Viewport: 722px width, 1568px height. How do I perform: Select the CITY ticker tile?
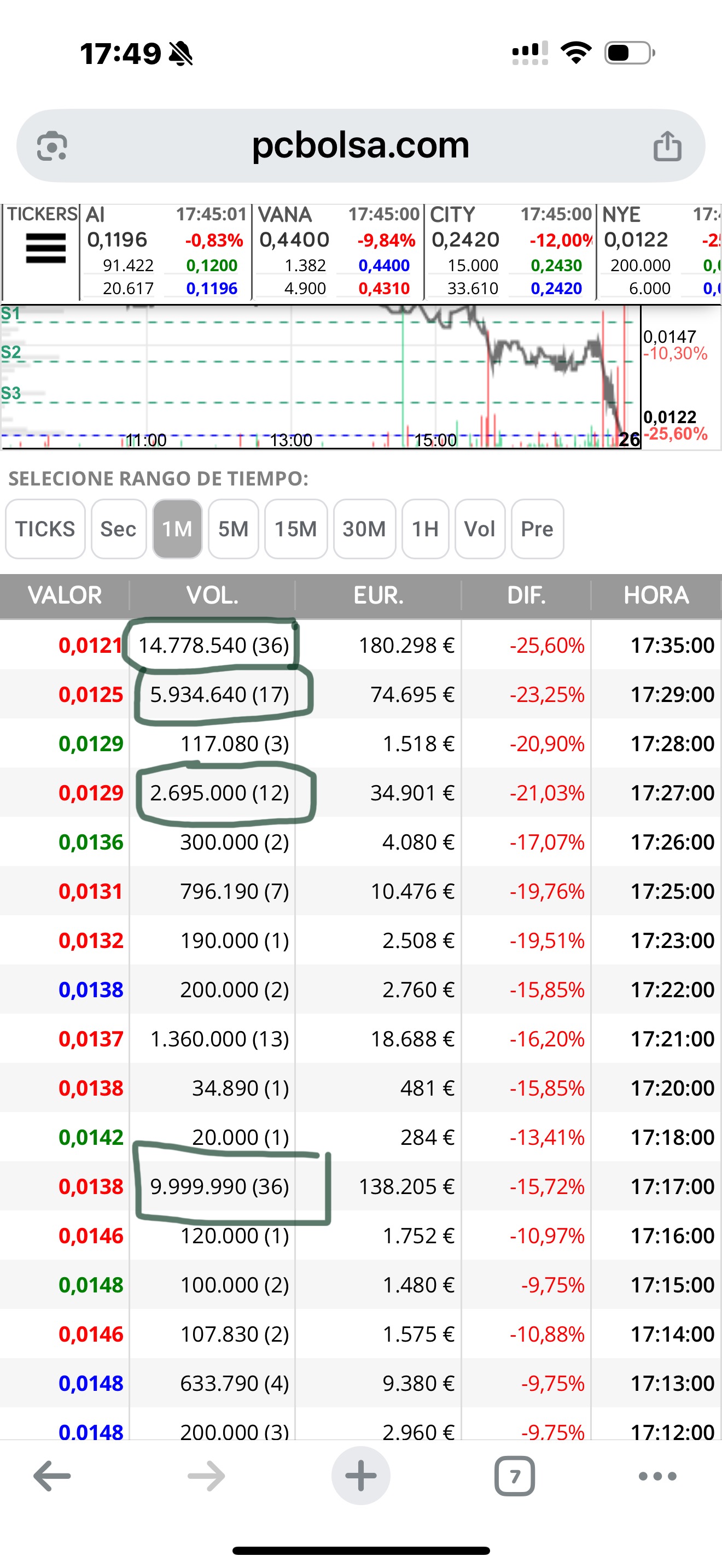point(510,252)
